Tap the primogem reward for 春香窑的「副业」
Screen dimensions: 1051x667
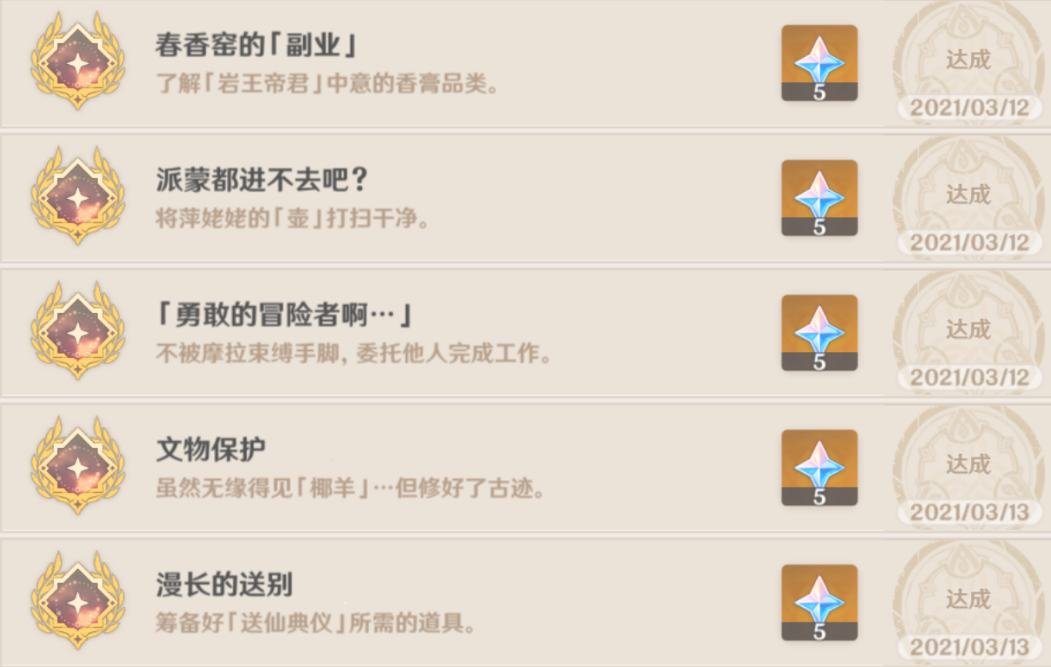coord(819,63)
